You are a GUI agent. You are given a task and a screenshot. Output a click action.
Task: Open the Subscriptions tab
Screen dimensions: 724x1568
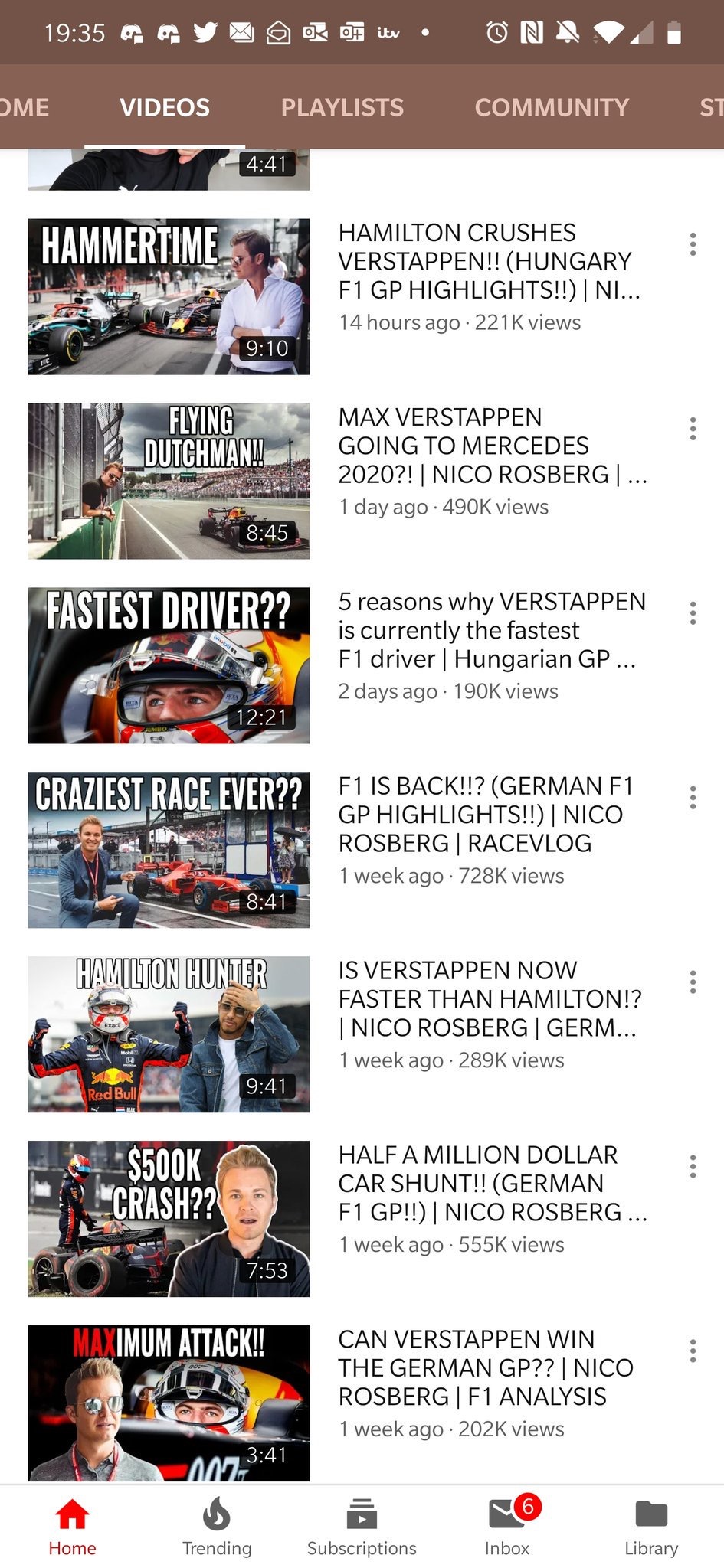[x=362, y=1527]
